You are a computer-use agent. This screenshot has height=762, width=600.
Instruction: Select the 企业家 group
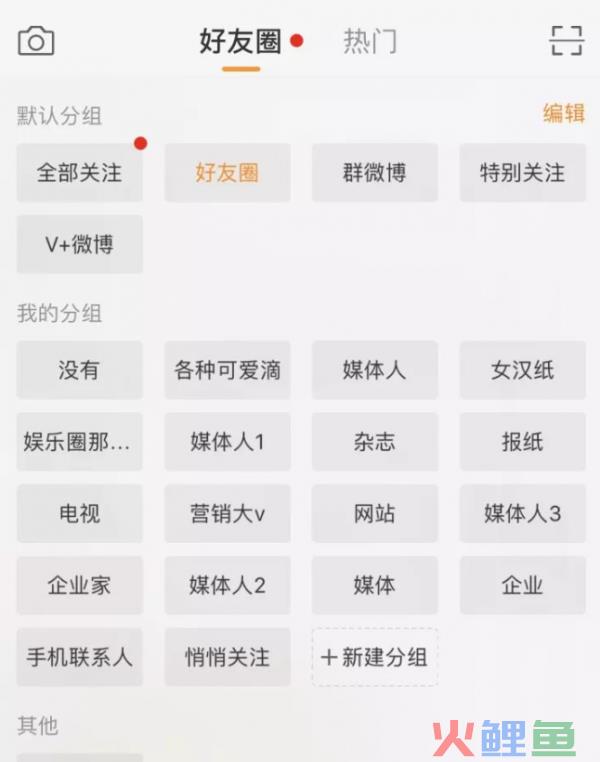(80, 586)
